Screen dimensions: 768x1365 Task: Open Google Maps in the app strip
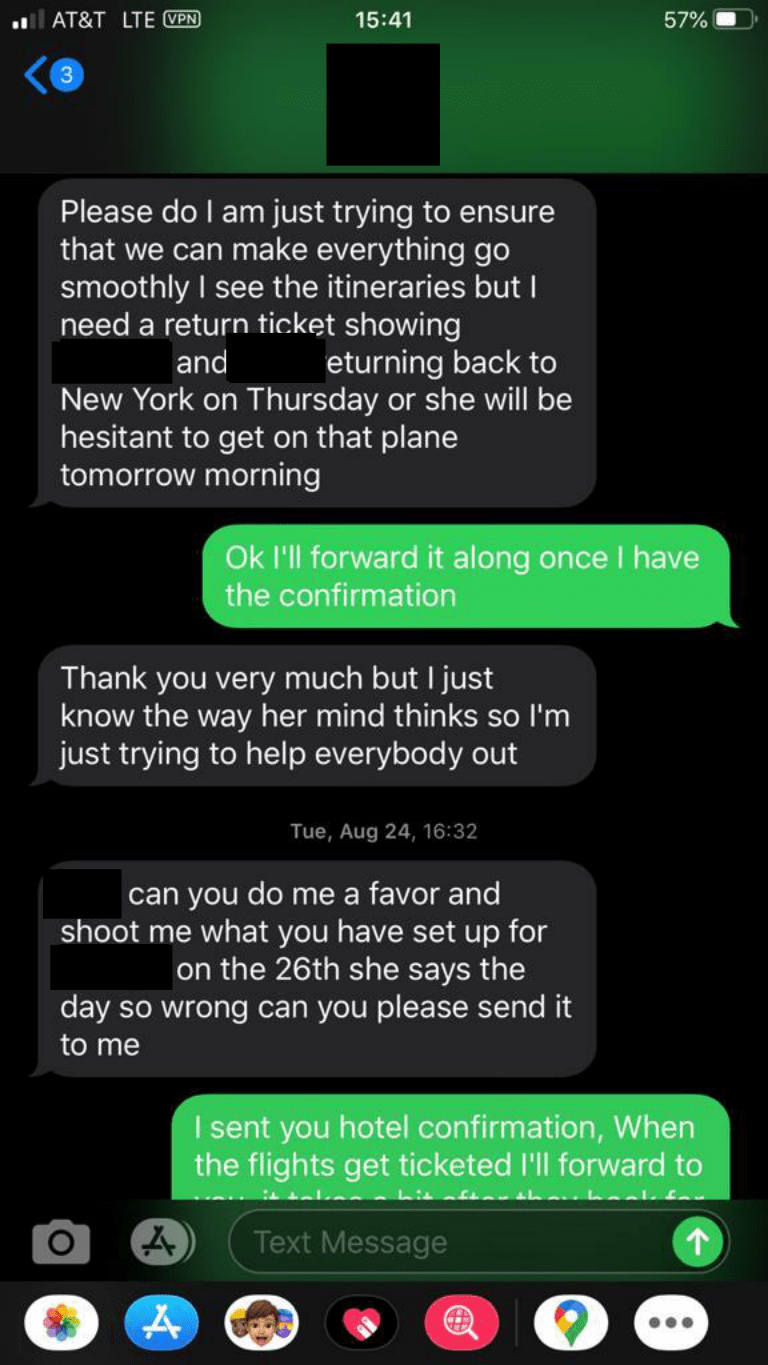pyautogui.click(x=571, y=1323)
